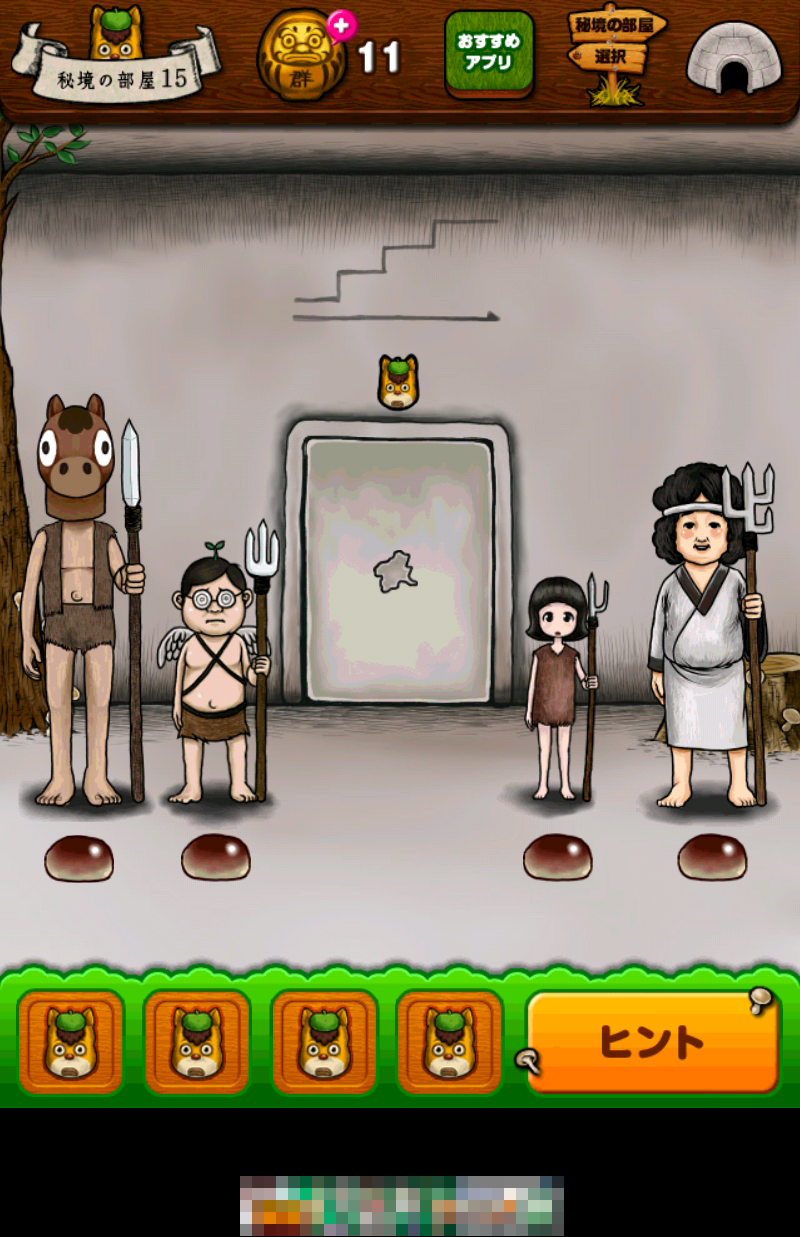Image resolution: width=800 pixels, height=1237 pixels.
Task: Tap the orange ヒント hint button
Action: (x=652, y=1043)
